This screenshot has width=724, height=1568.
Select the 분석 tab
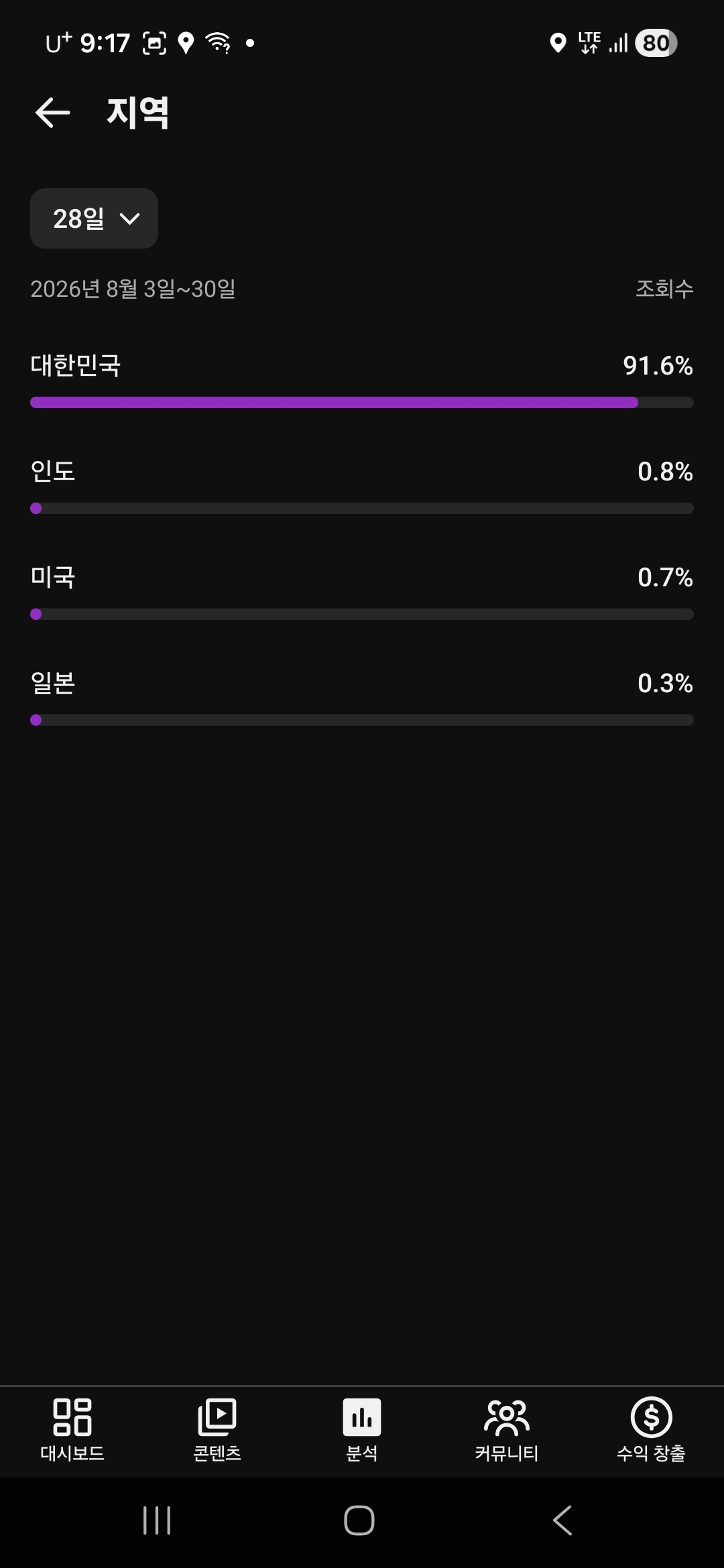pos(362,1431)
